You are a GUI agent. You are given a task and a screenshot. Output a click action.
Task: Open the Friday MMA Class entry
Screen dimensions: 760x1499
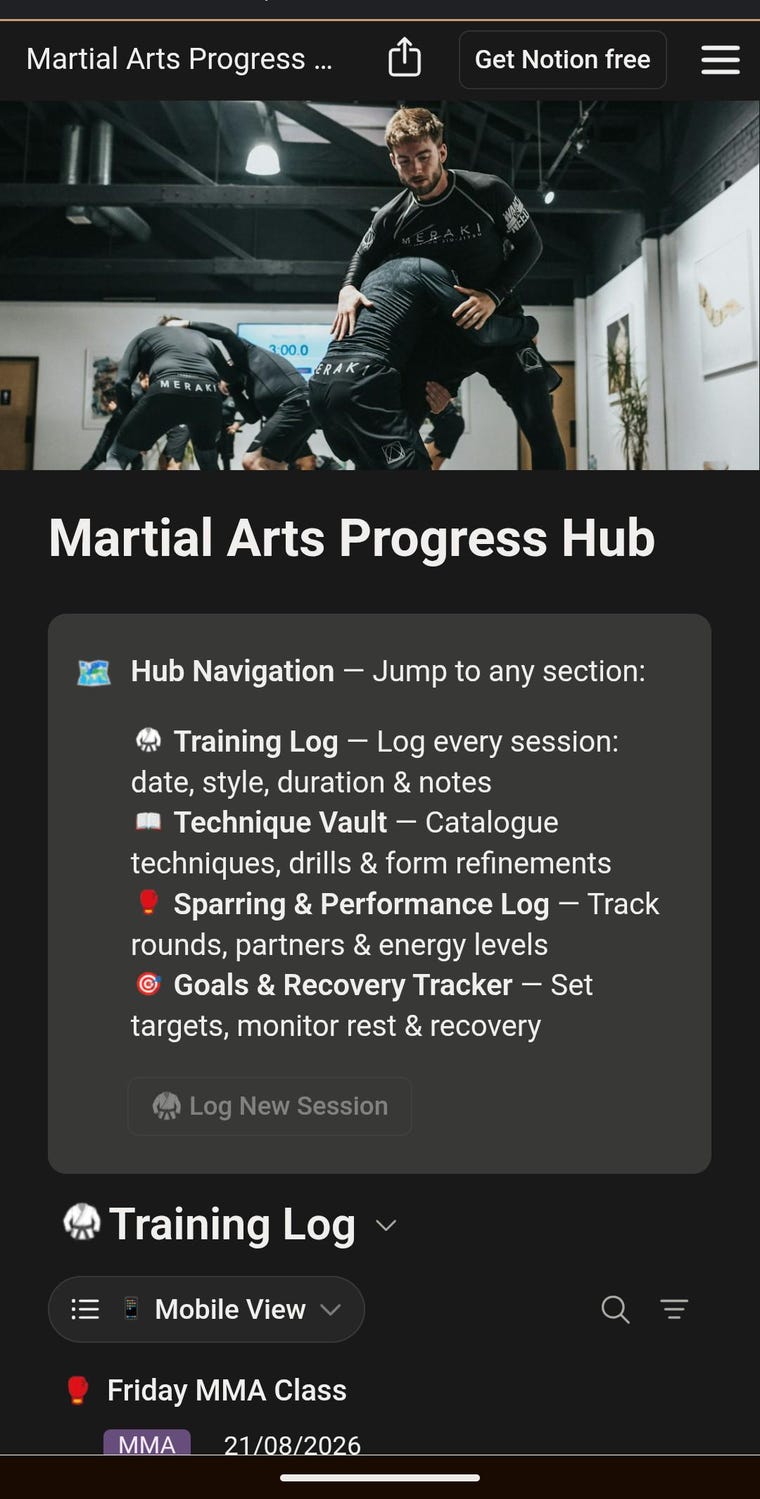coord(227,1390)
